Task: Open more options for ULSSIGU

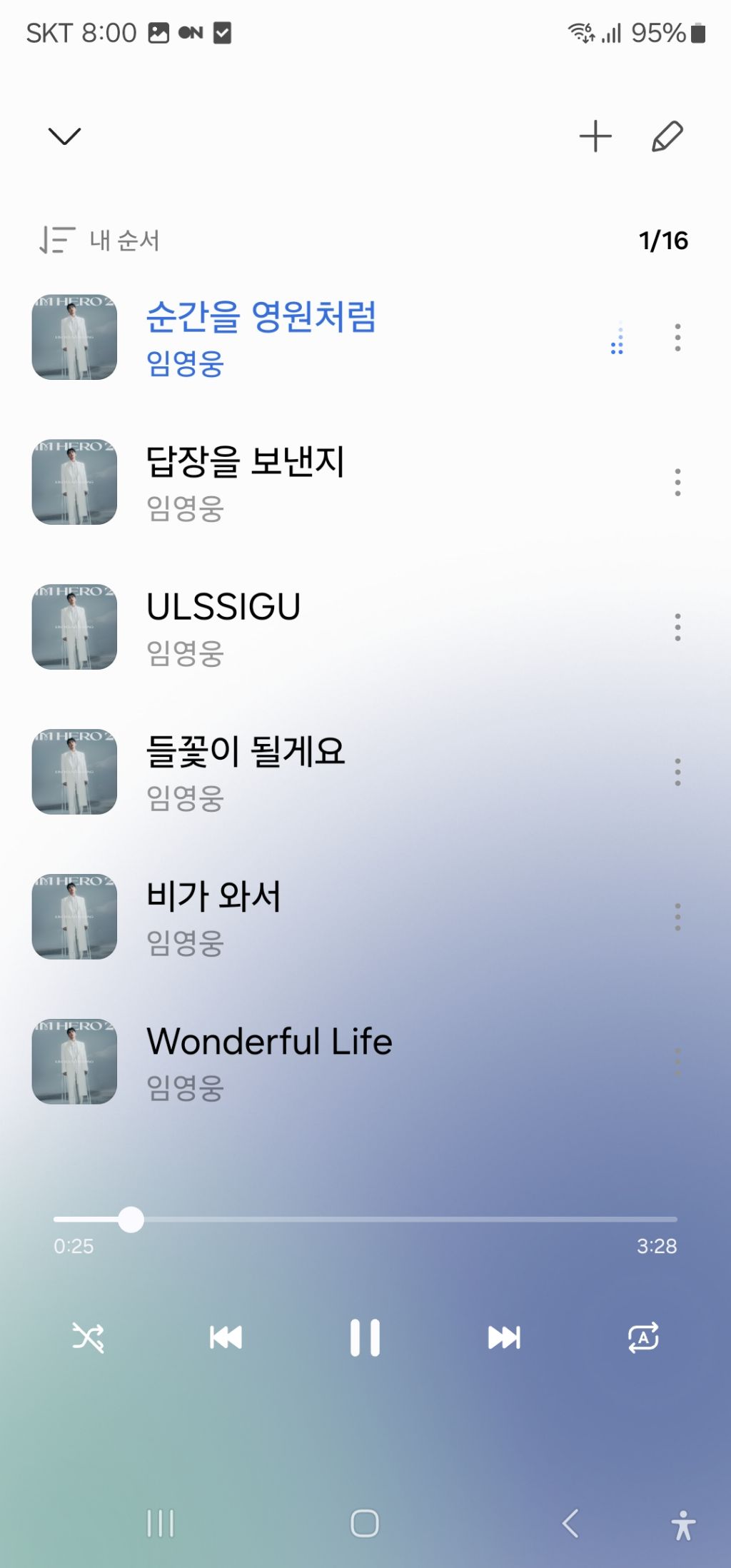Action: [x=677, y=627]
